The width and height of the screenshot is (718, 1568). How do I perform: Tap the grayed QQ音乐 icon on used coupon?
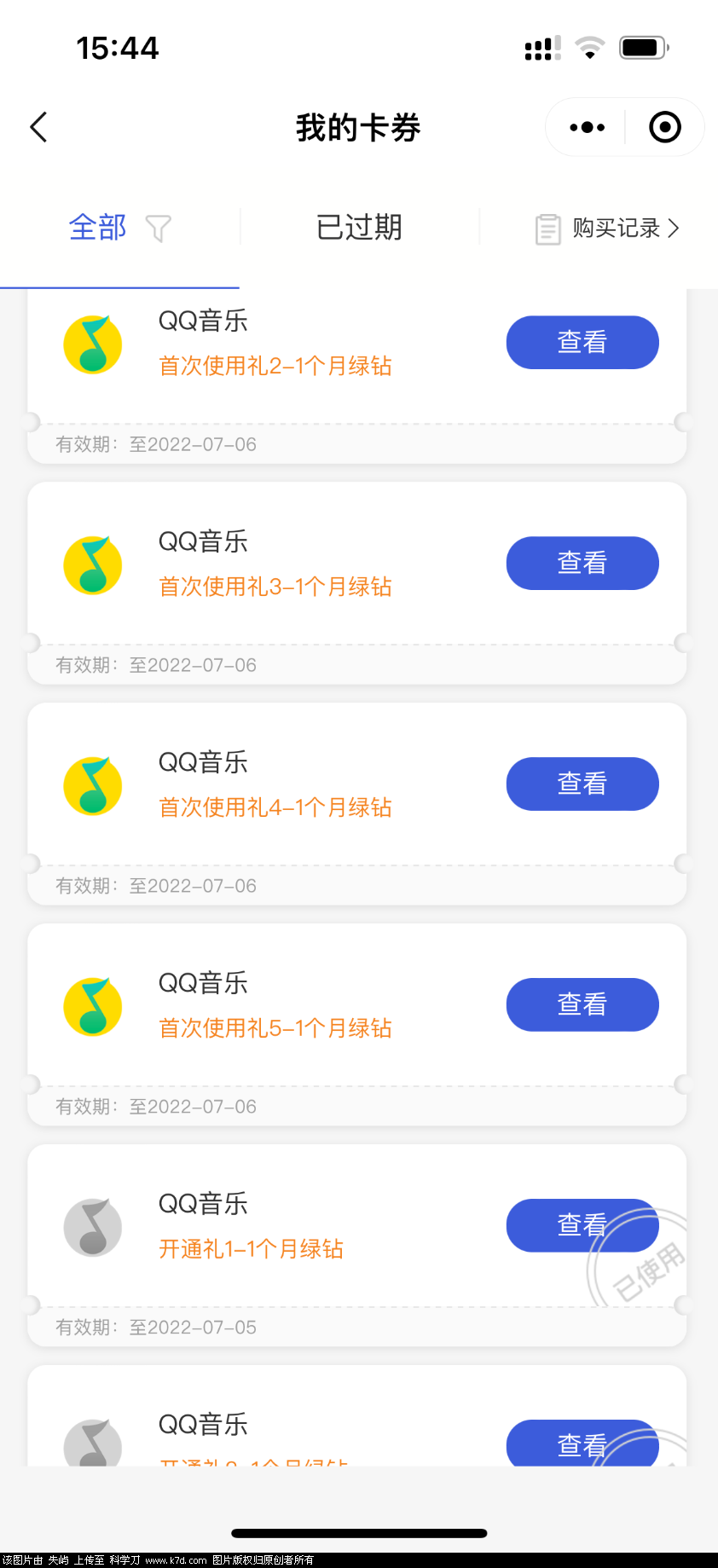(92, 1227)
